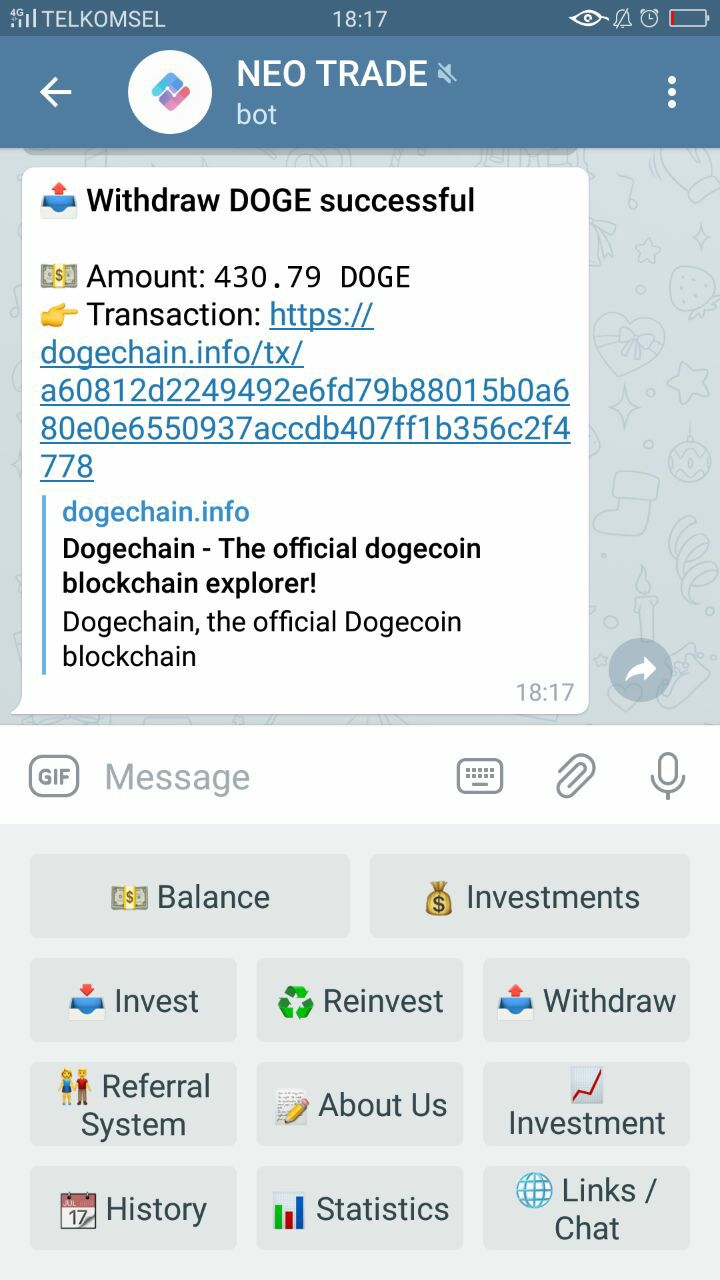This screenshot has width=720, height=1280.
Task: Open Statistics bot button
Action: click(x=360, y=1208)
